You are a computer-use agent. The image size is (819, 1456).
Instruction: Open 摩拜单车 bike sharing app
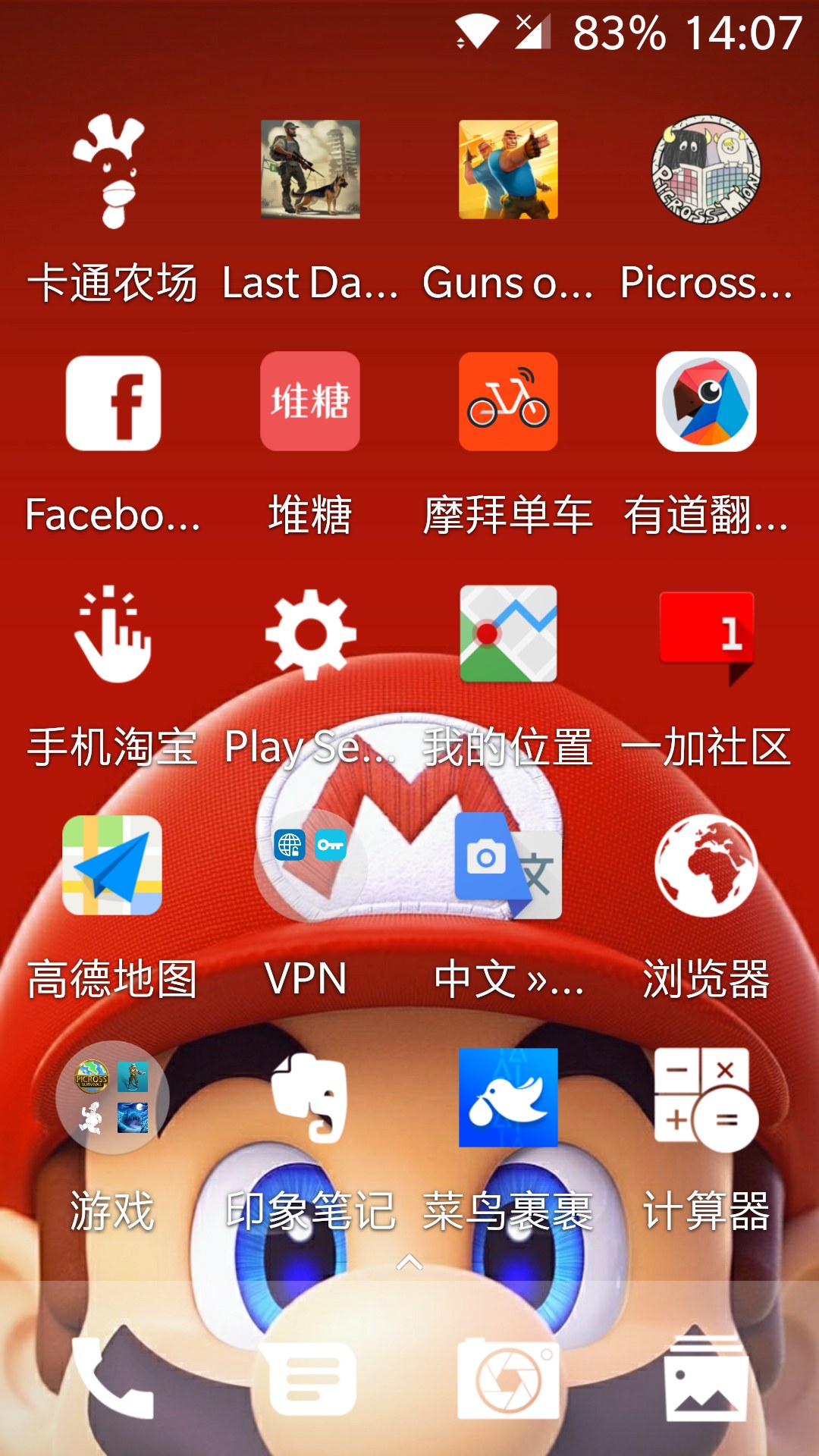508,402
